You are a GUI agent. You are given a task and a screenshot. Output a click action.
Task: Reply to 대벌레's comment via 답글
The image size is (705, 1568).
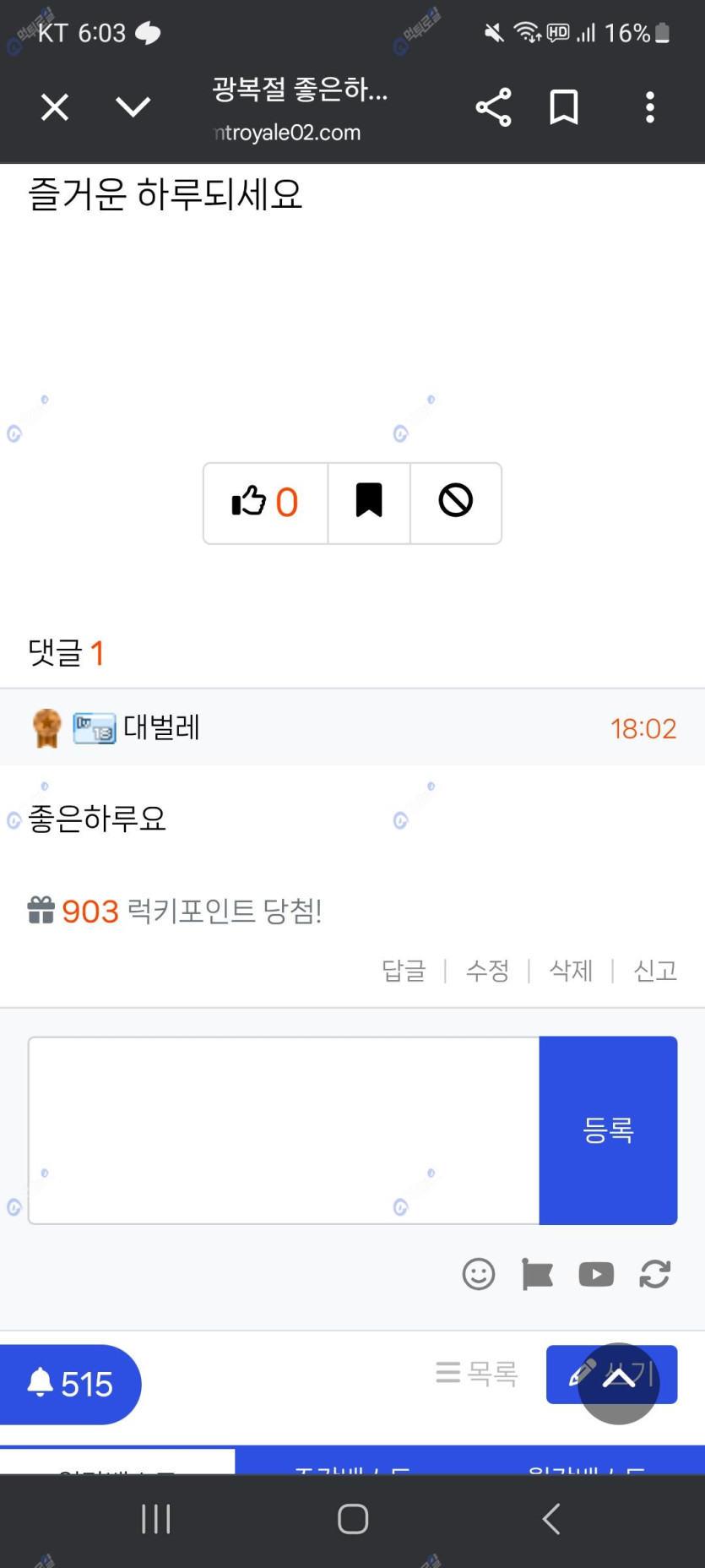coord(404,971)
